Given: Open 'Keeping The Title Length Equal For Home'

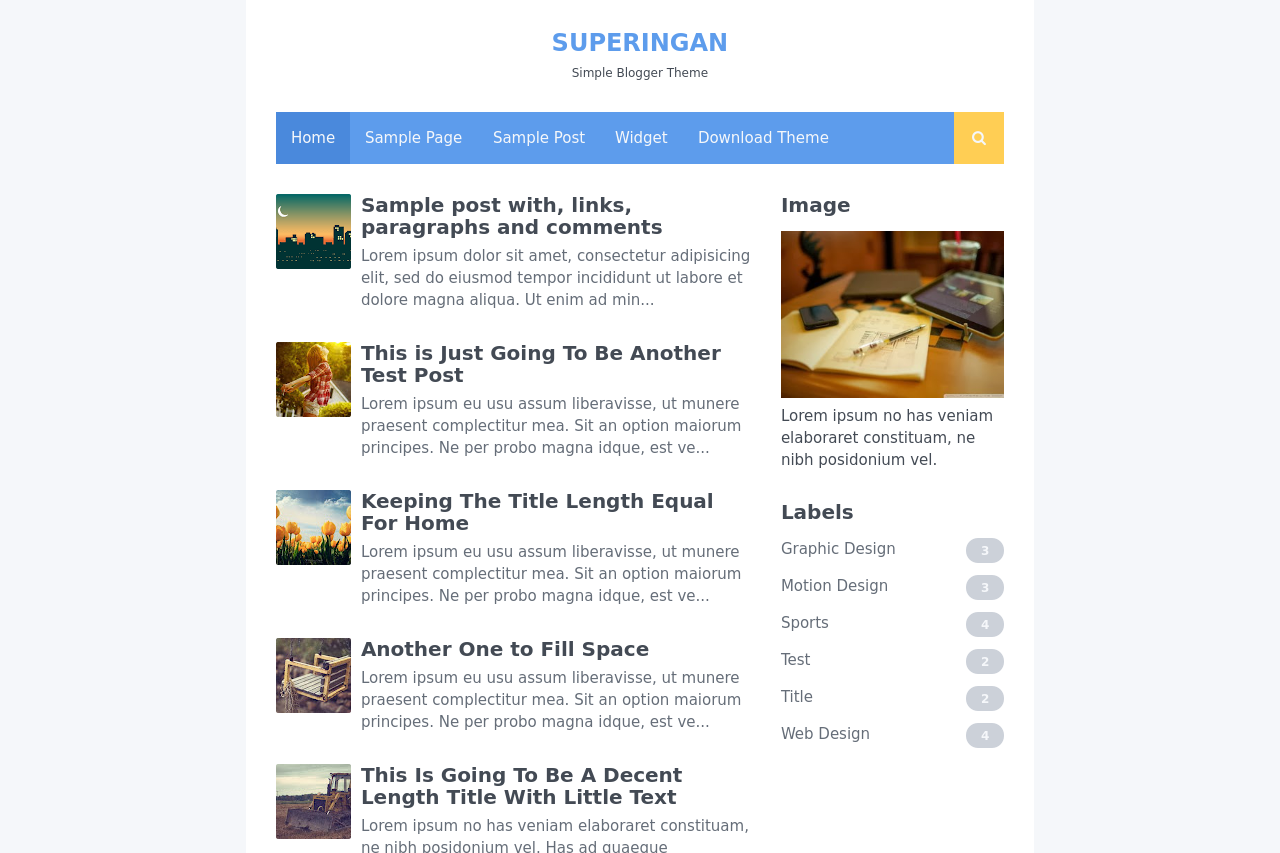Looking at the screenshot, I should (x=537, y=512).
